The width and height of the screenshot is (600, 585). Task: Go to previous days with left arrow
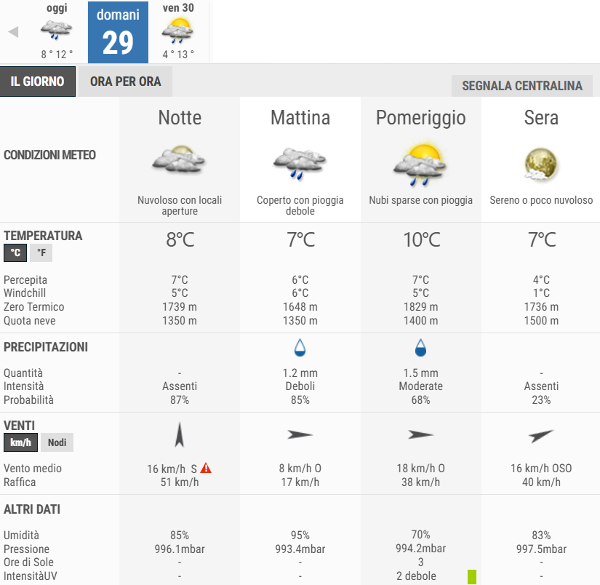pyautogui.click(x=13, y=31)
